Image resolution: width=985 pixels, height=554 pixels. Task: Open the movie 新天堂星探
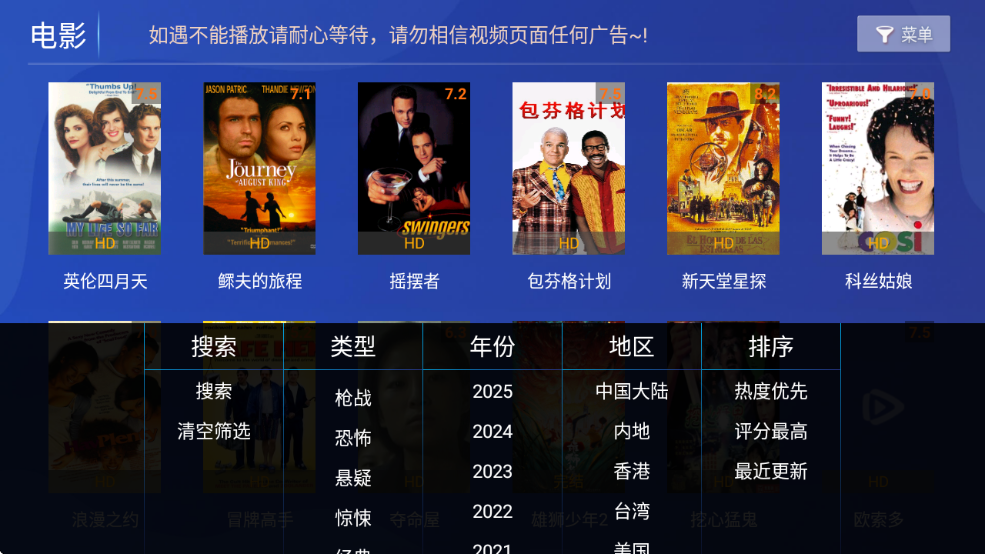pos(723,168)
